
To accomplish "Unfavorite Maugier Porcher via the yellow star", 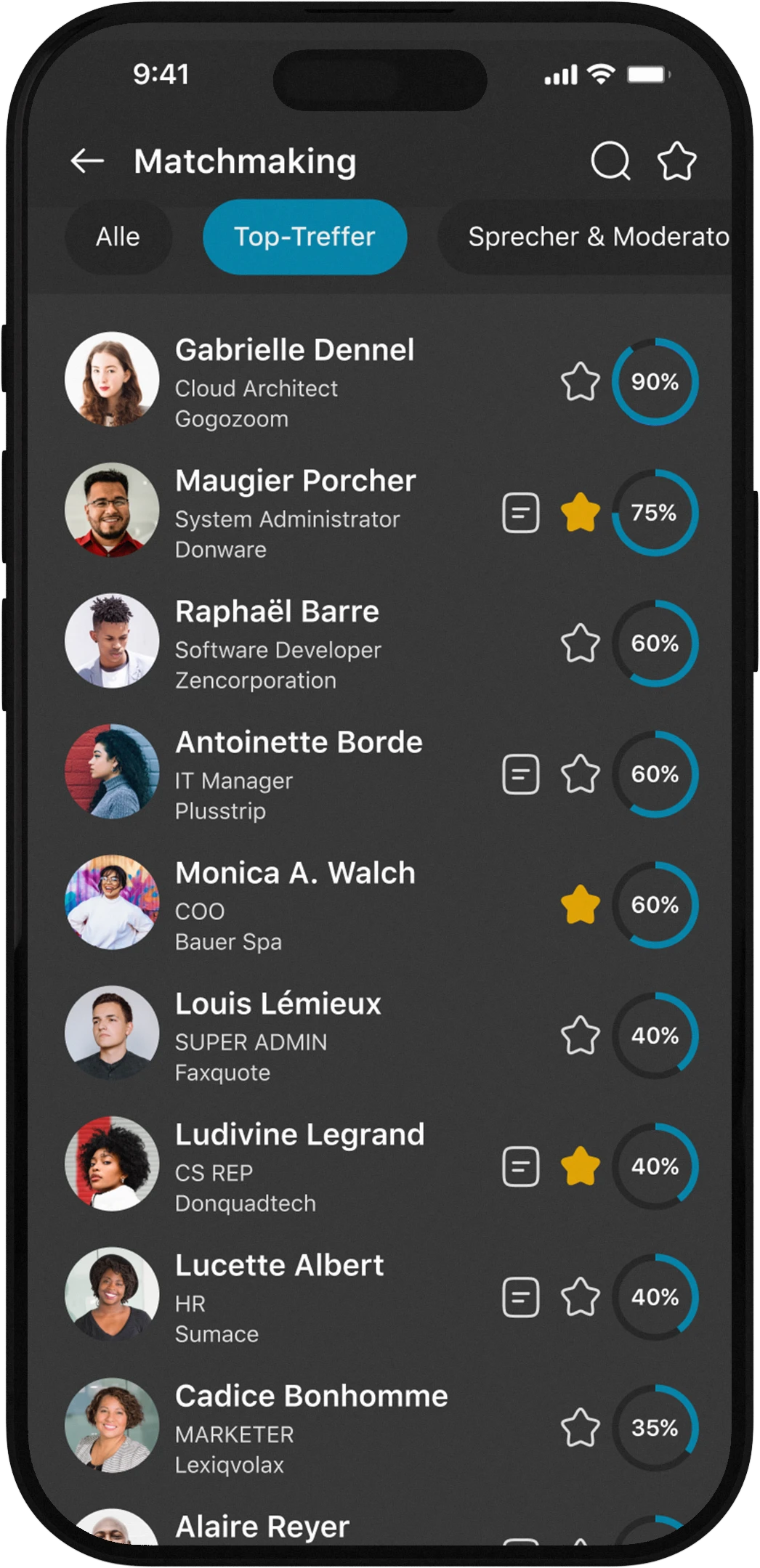I will click(581, 512).
